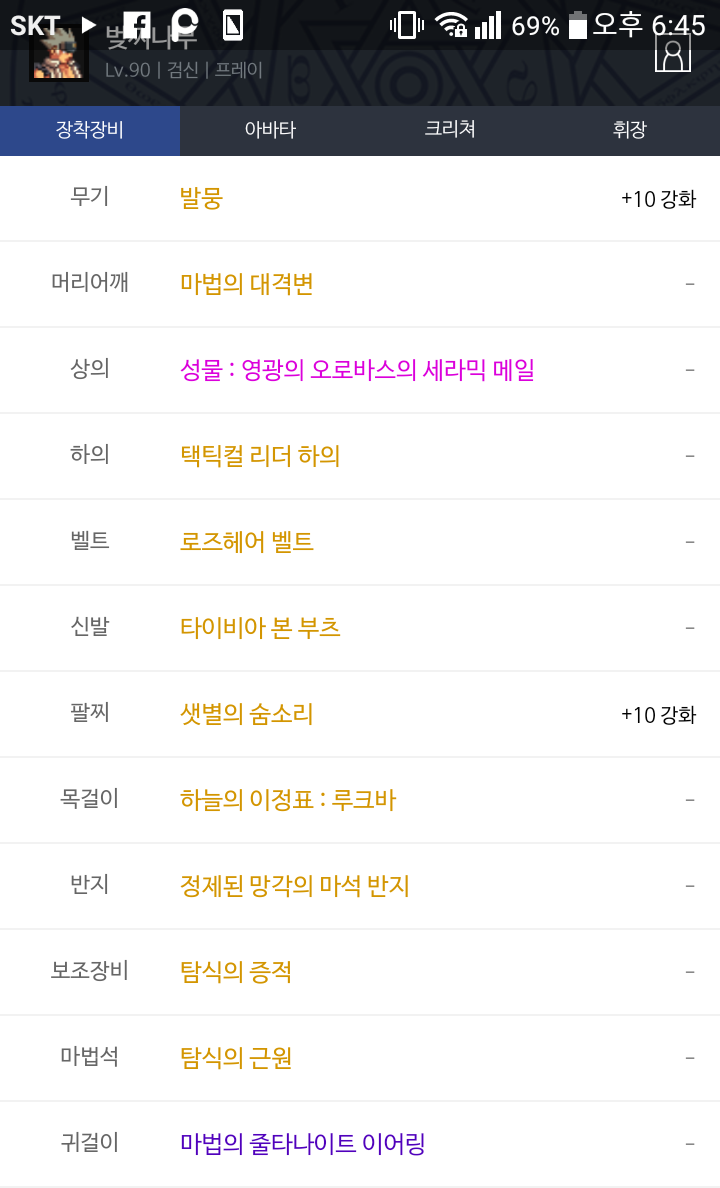The height and width of the screenshot is (1188, 720).
Task: View 하늘의 이정표 : 루크바 necklace
Action: [x=288, y=800]
